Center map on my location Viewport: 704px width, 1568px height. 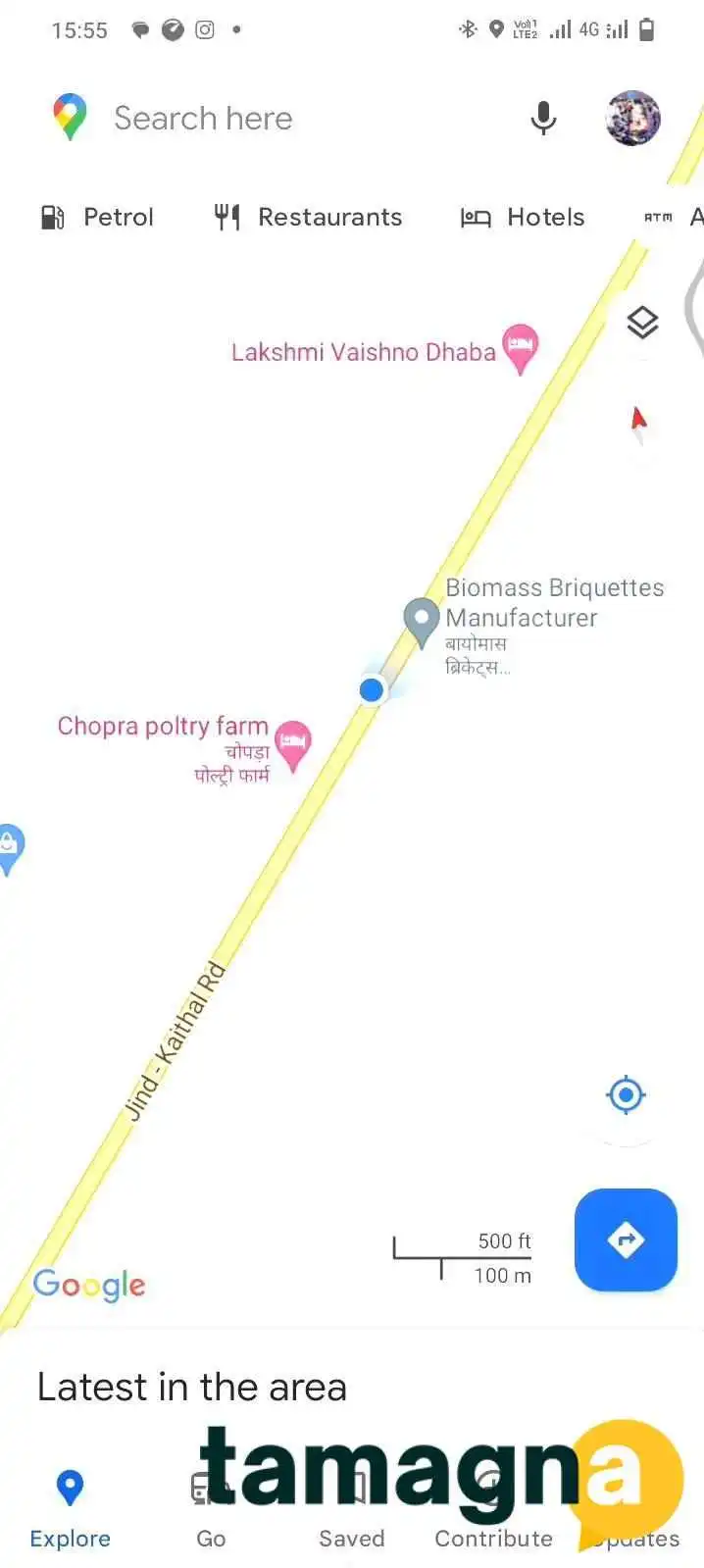[x=626, y=1094]
